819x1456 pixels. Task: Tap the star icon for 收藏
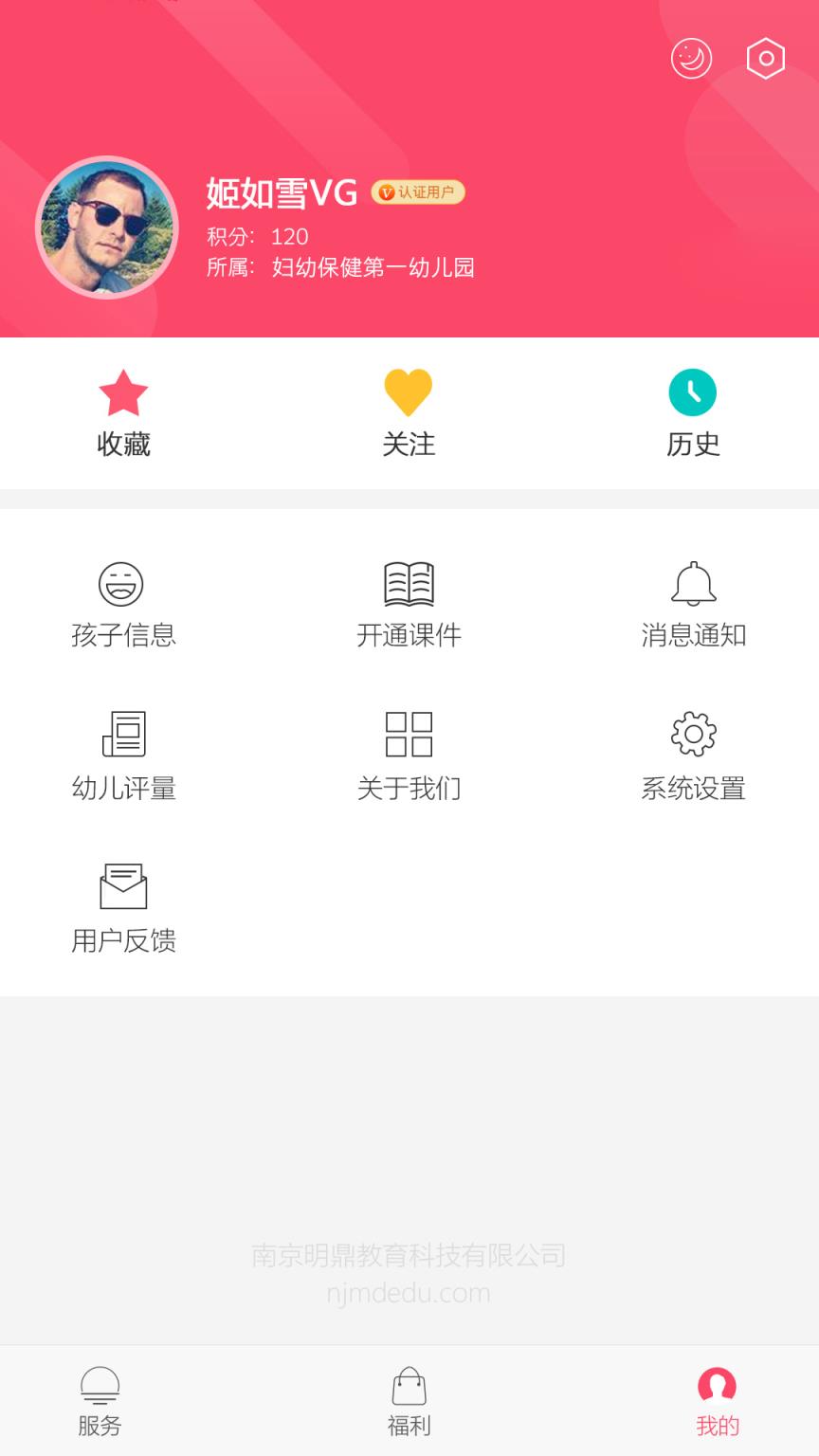pyautogui.click(x=123, y=391)
